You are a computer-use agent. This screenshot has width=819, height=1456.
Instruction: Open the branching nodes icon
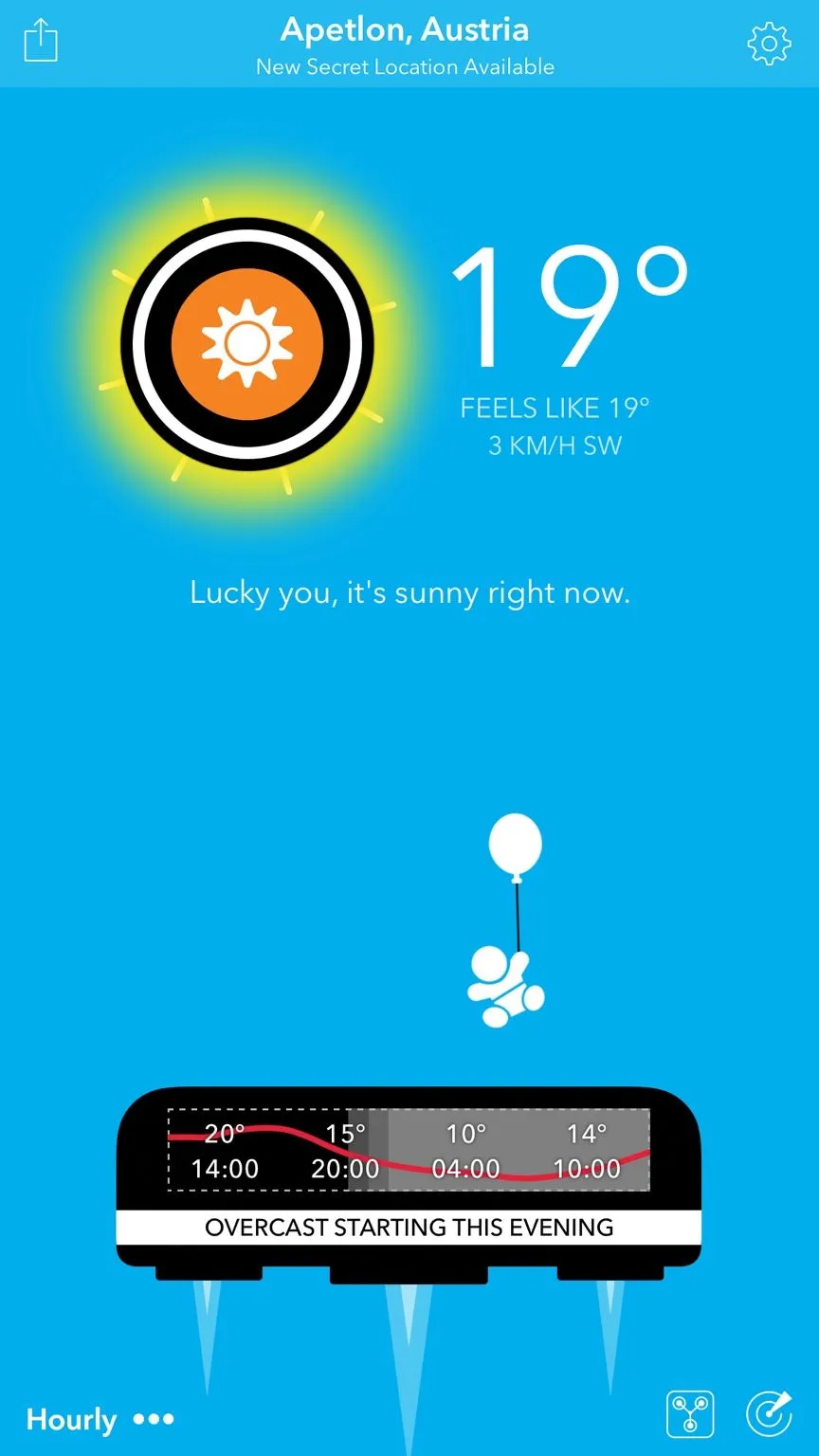click(690, 1415)
